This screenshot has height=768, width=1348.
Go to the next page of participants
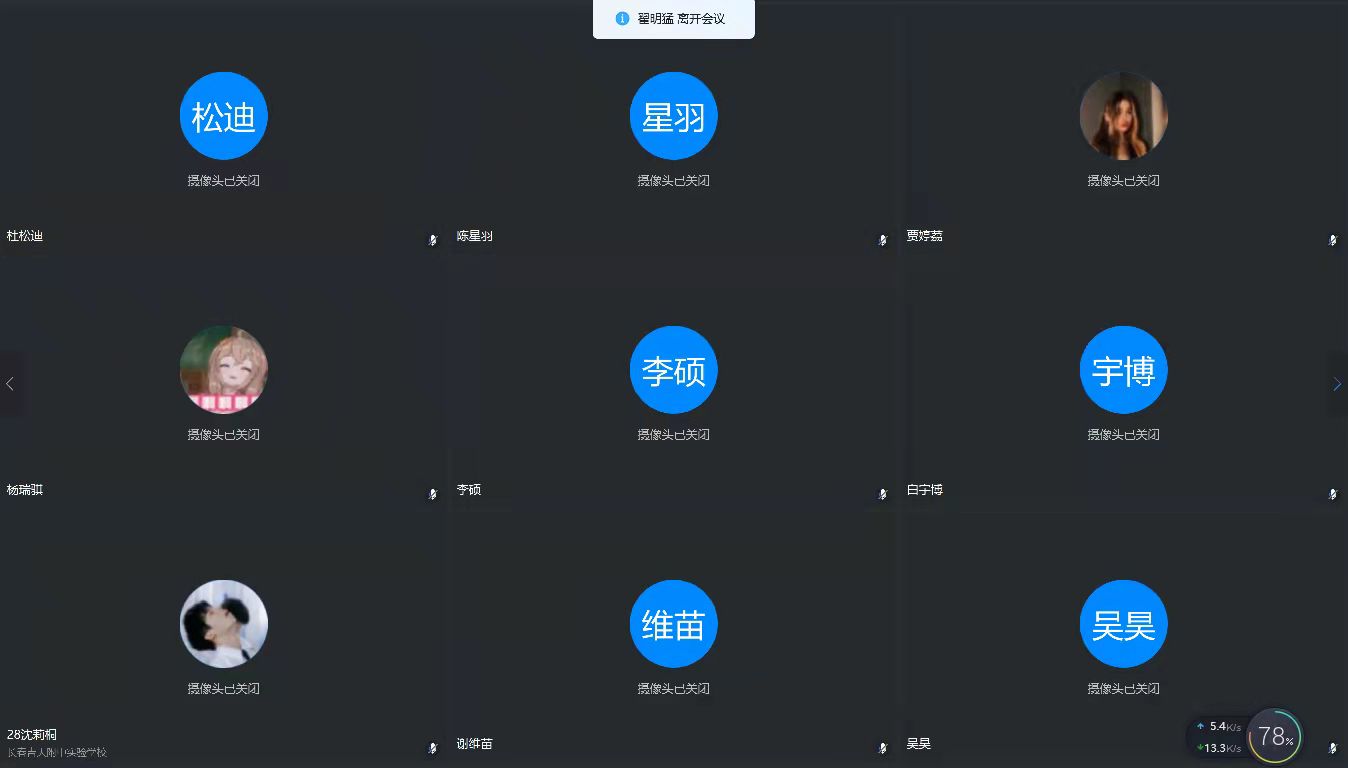pyautogui.click(x=1337, y=384)
